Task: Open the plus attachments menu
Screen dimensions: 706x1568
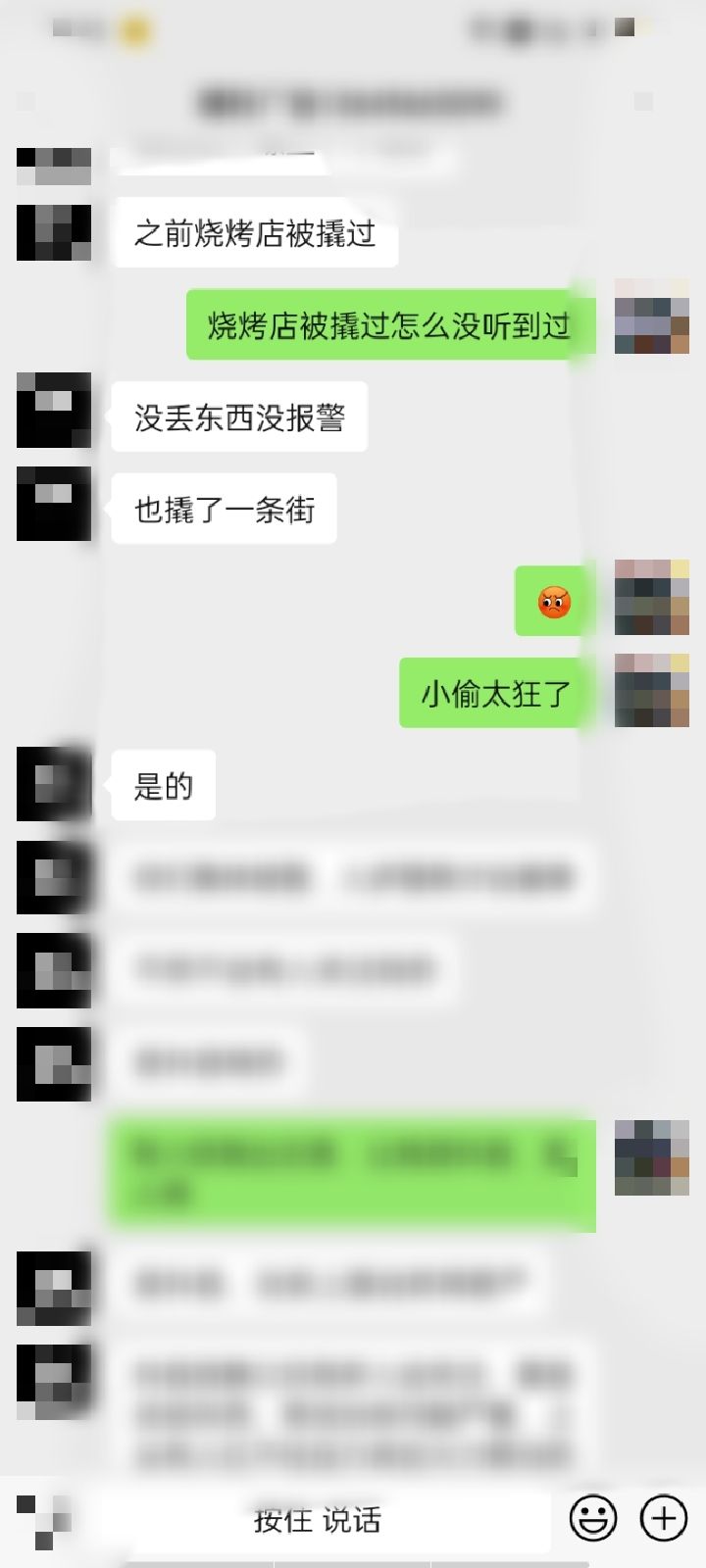Action: [x=664, y=1519]
